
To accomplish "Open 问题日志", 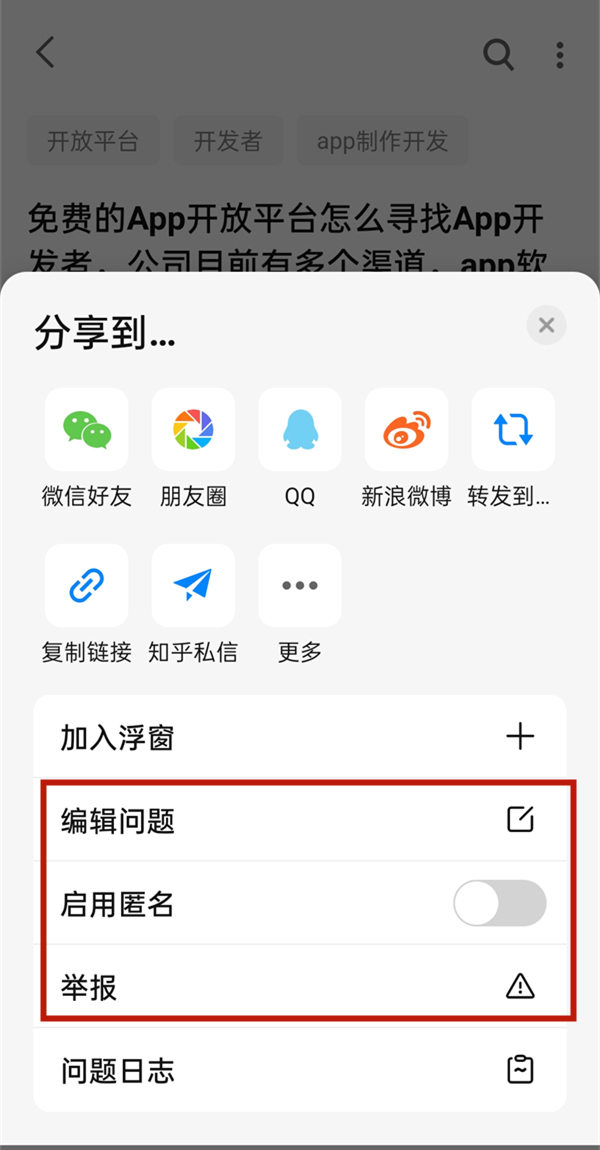I will coord(300,1071).
